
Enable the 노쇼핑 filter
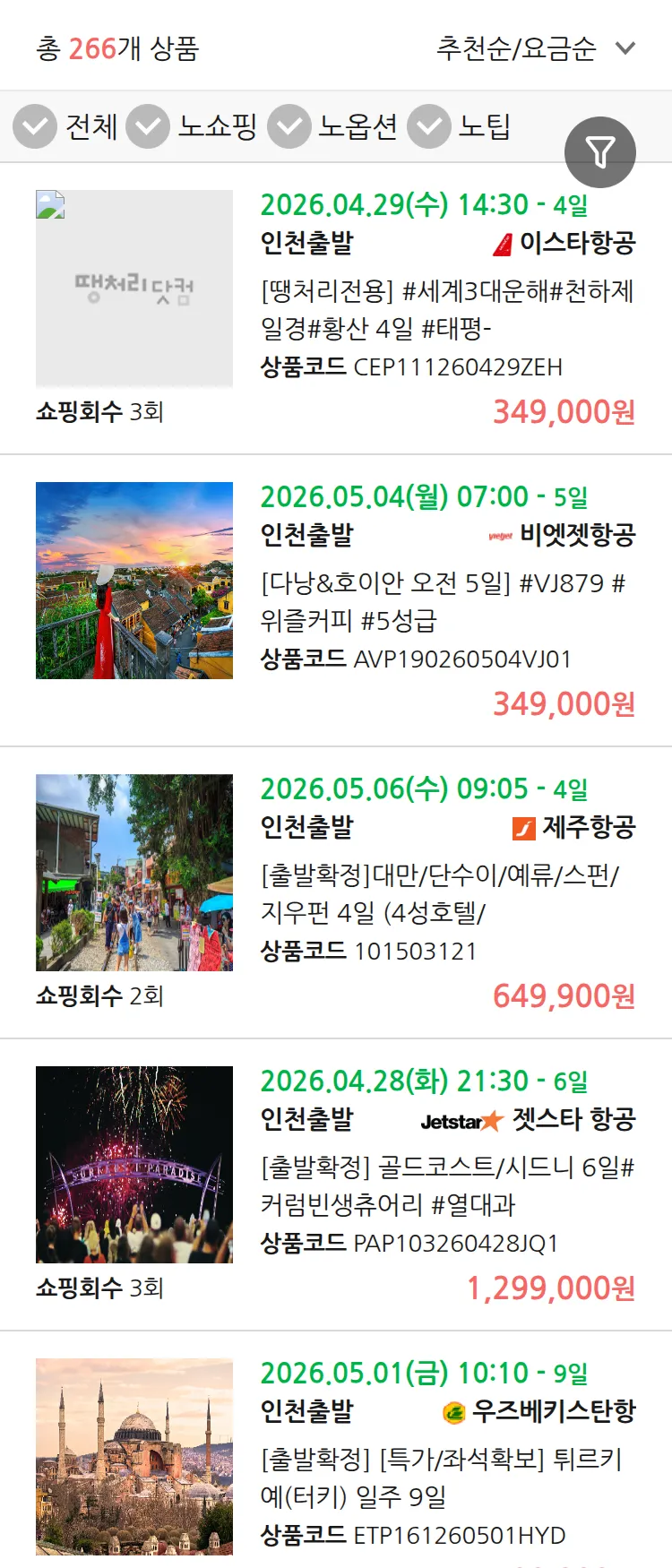click(148, 126)
